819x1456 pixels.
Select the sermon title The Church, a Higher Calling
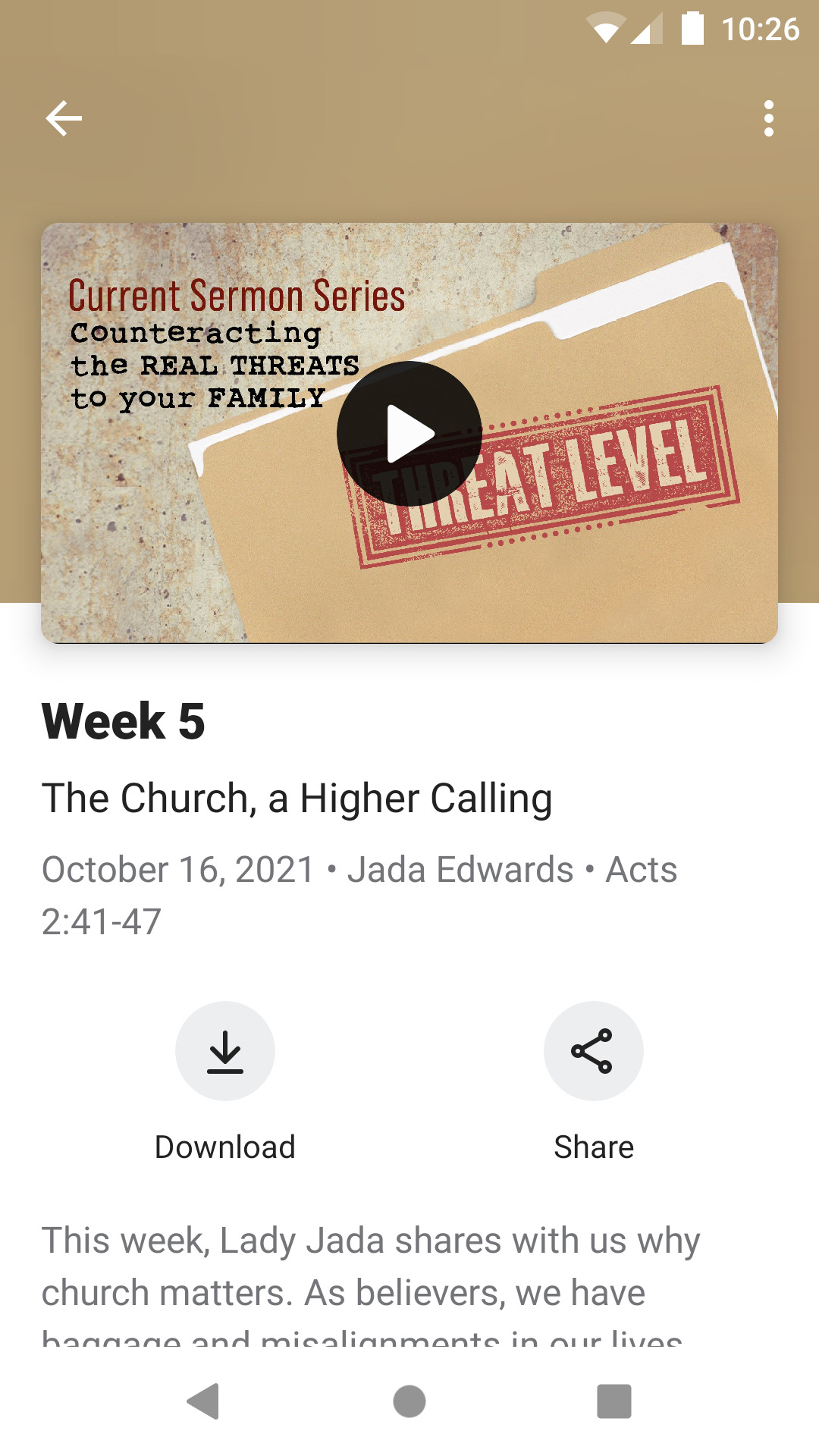click(x=297, y=797)
